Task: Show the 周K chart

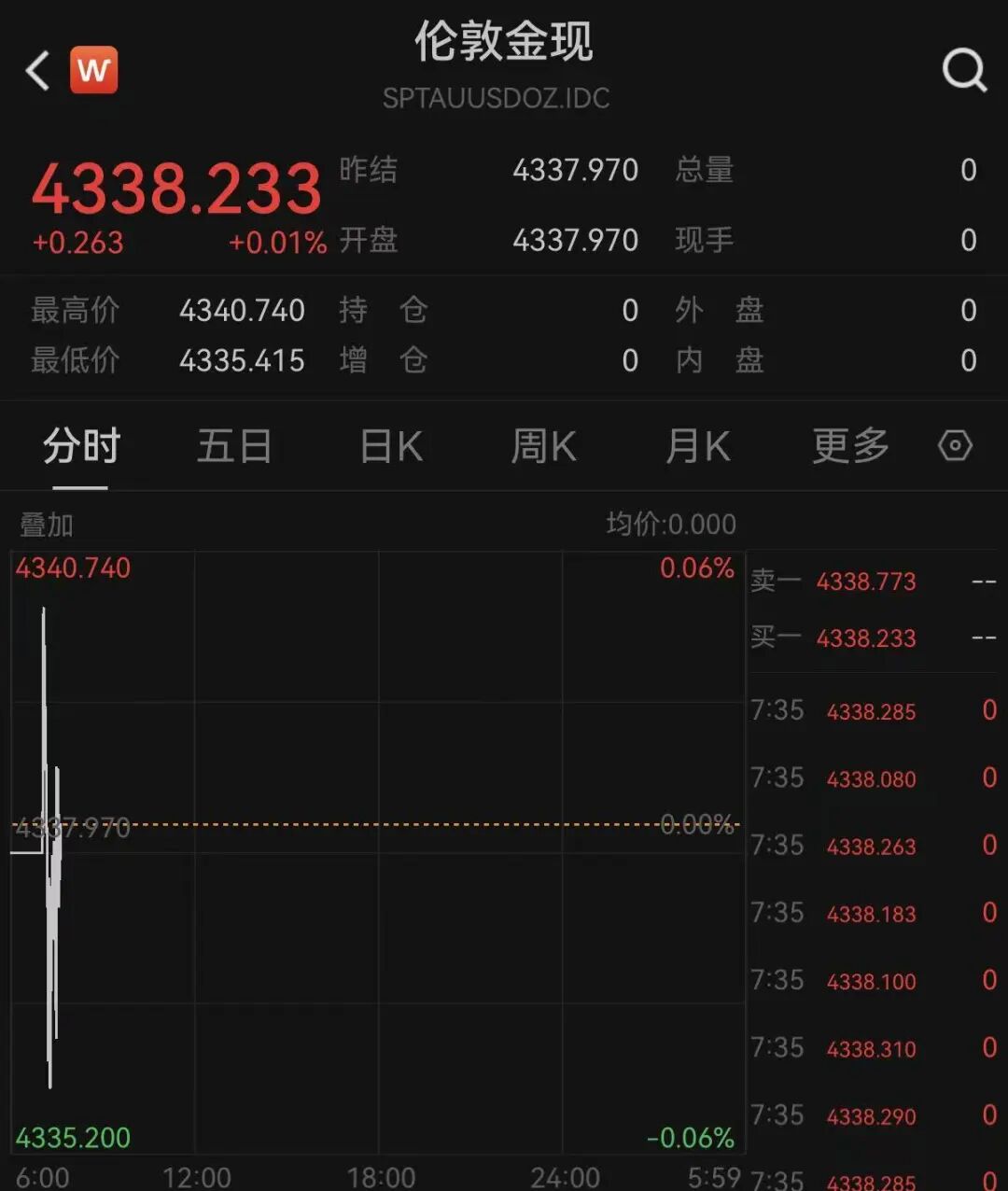Action: (543, 446)
